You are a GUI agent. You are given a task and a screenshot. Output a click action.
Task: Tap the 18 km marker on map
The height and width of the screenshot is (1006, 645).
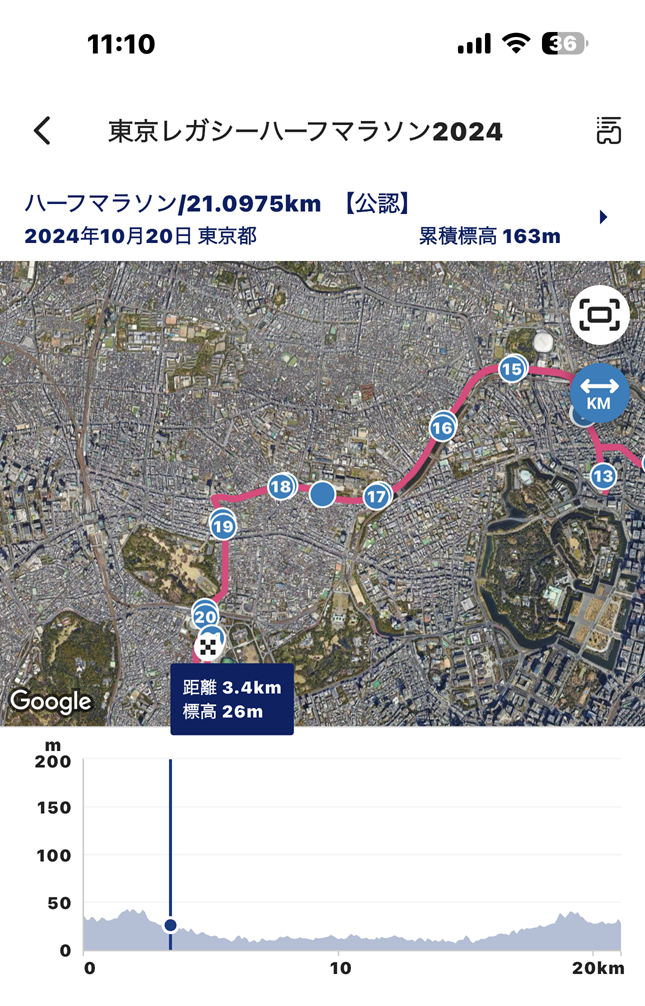[281, 488]
